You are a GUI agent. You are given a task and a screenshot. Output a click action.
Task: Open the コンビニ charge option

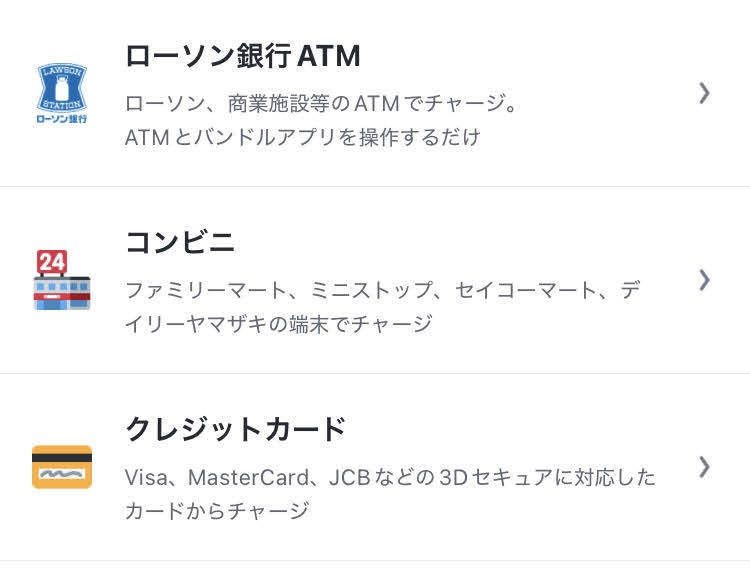point(374,280)
